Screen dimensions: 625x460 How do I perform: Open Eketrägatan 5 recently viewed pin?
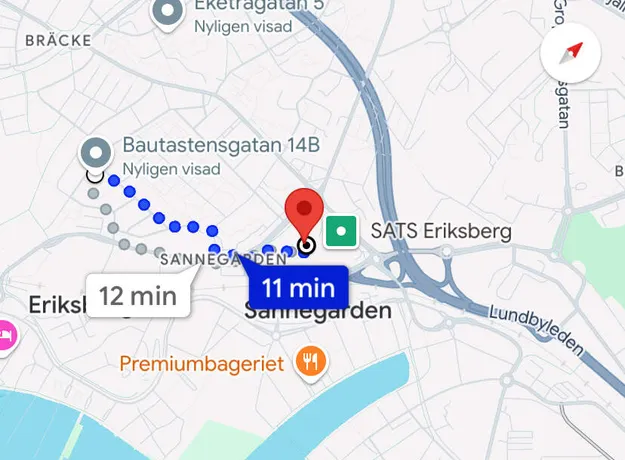coord(166,12)
